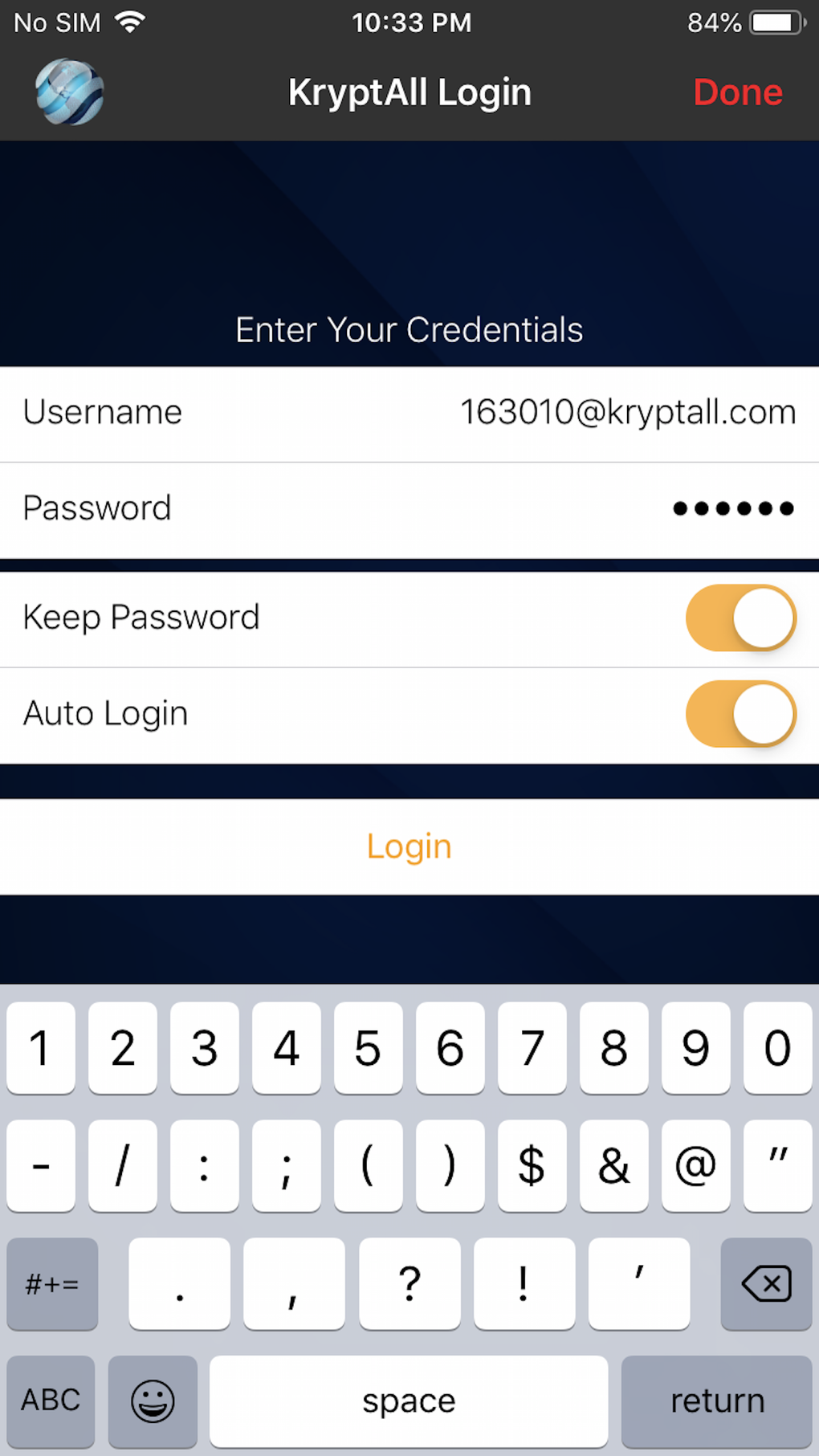Edit the Username field
Viewport: 819px width, 1456px height.
pos(409,414)
